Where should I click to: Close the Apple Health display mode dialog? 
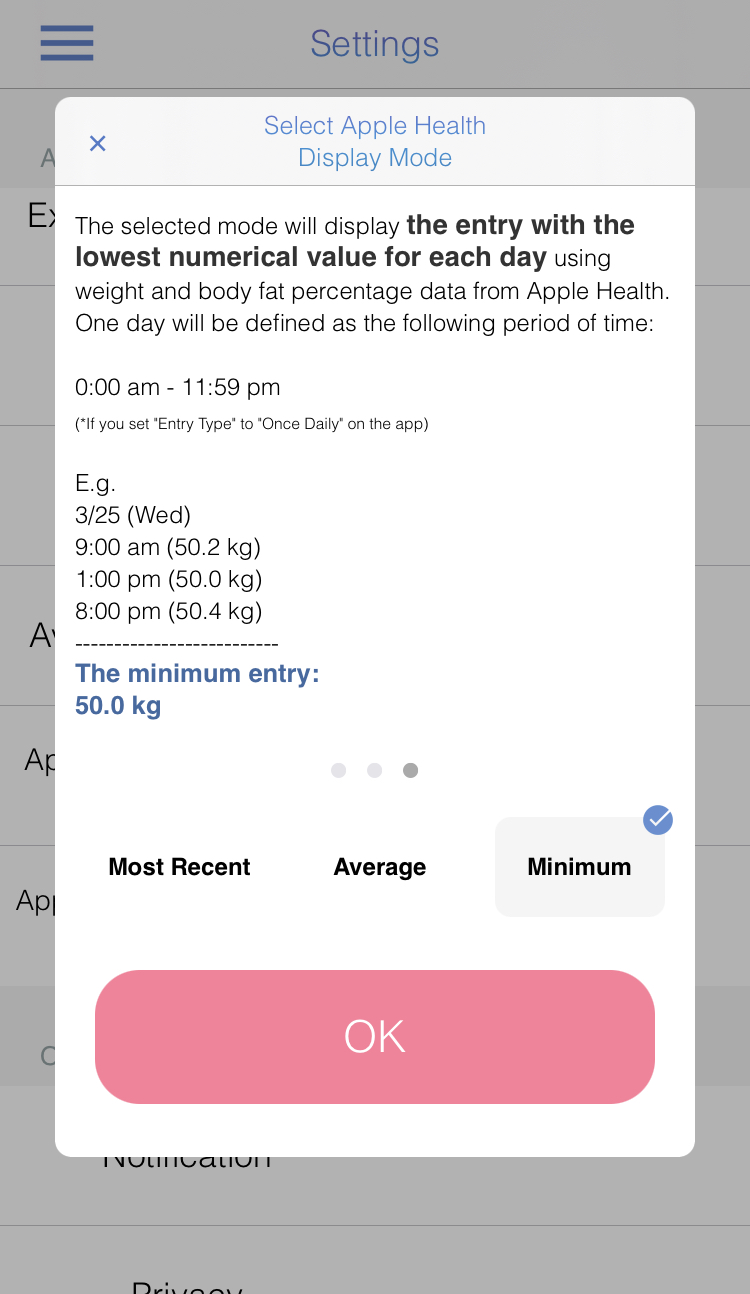[x=97, y=143]
